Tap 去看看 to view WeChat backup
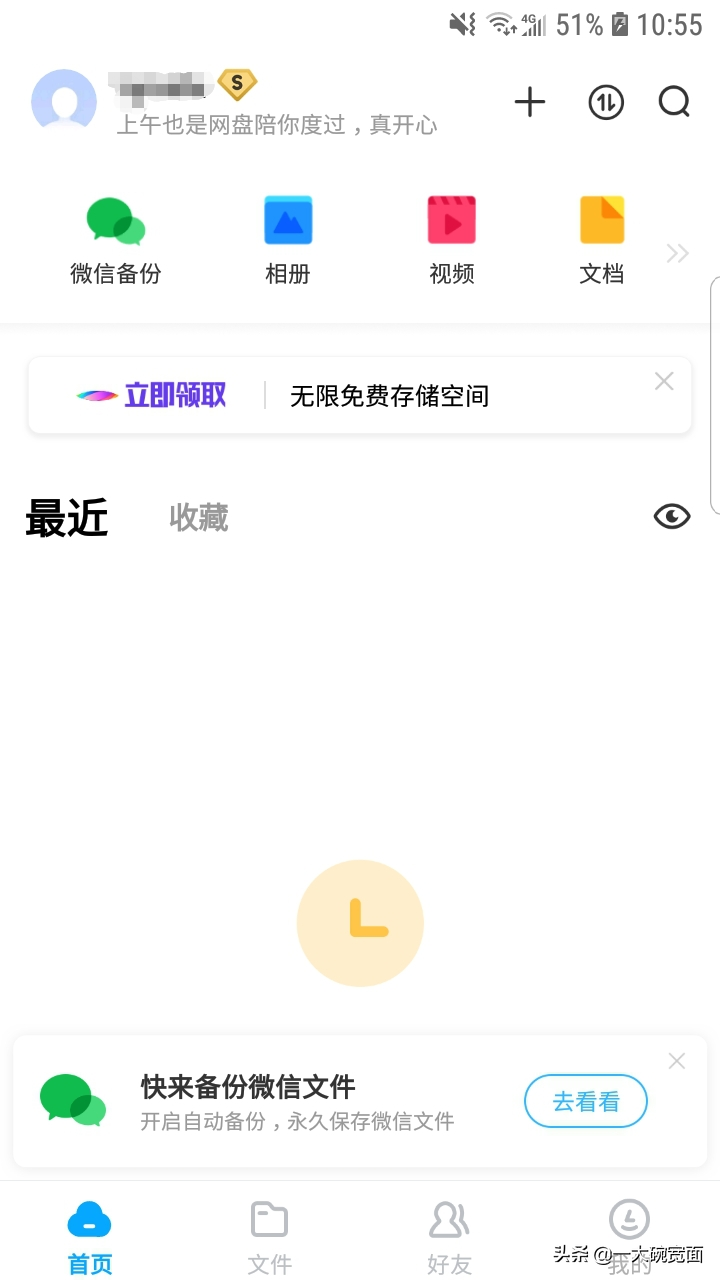720x1280 pixels. pos(585,1100)
